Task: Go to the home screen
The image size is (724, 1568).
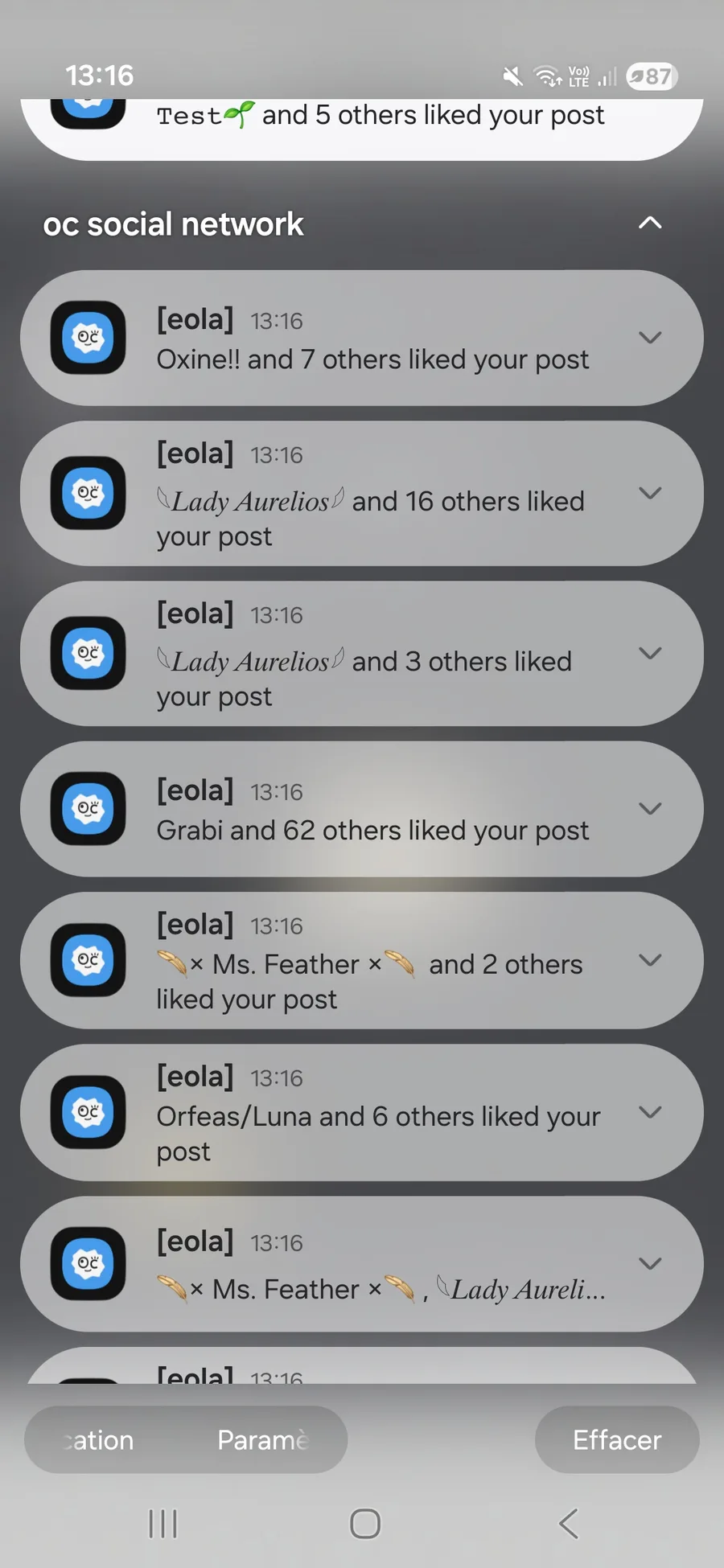Action: click(365, 1524)
